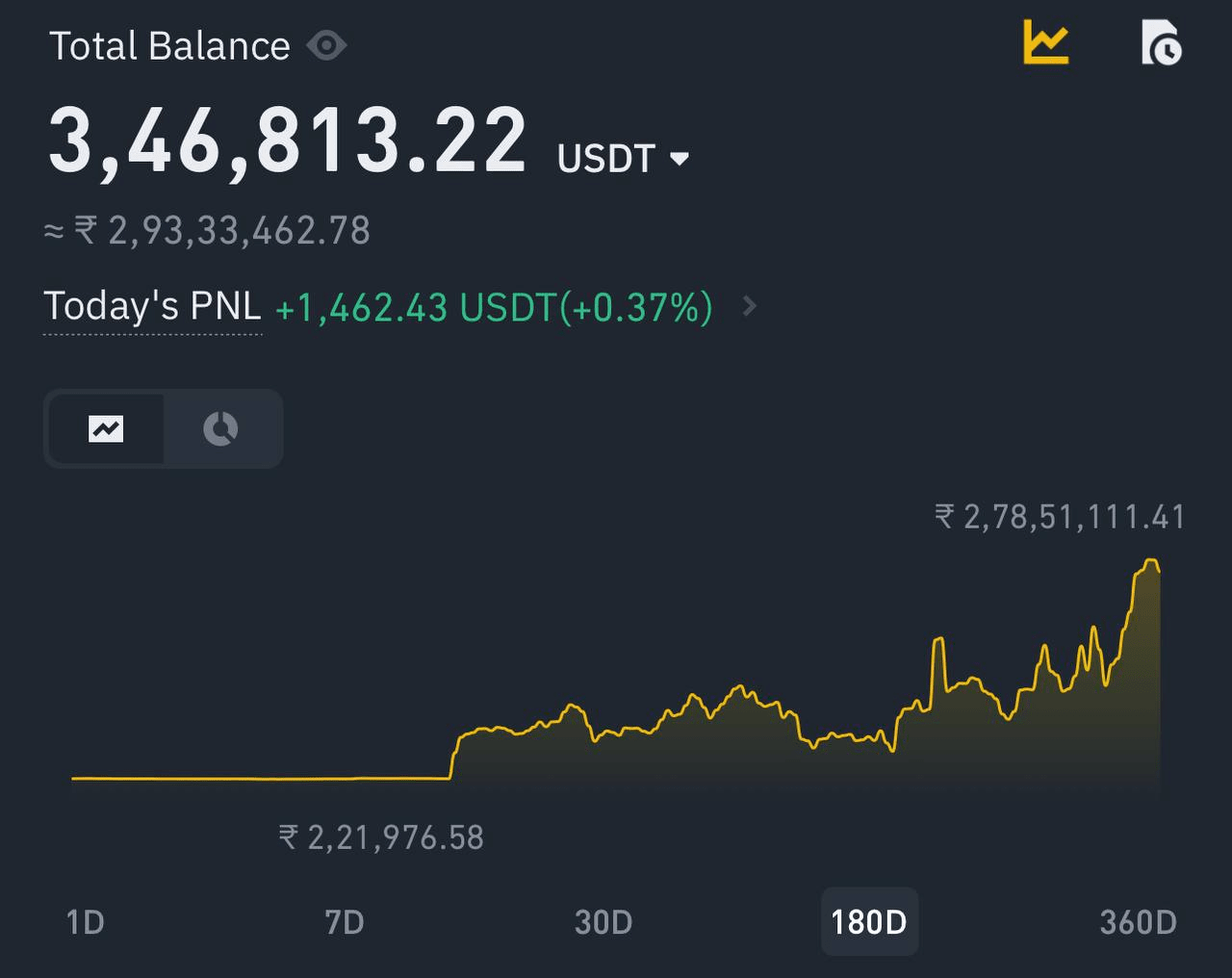1232x978 pixels.
Task: Hide the total balance with the eye icon
Action: click(326, 45)
